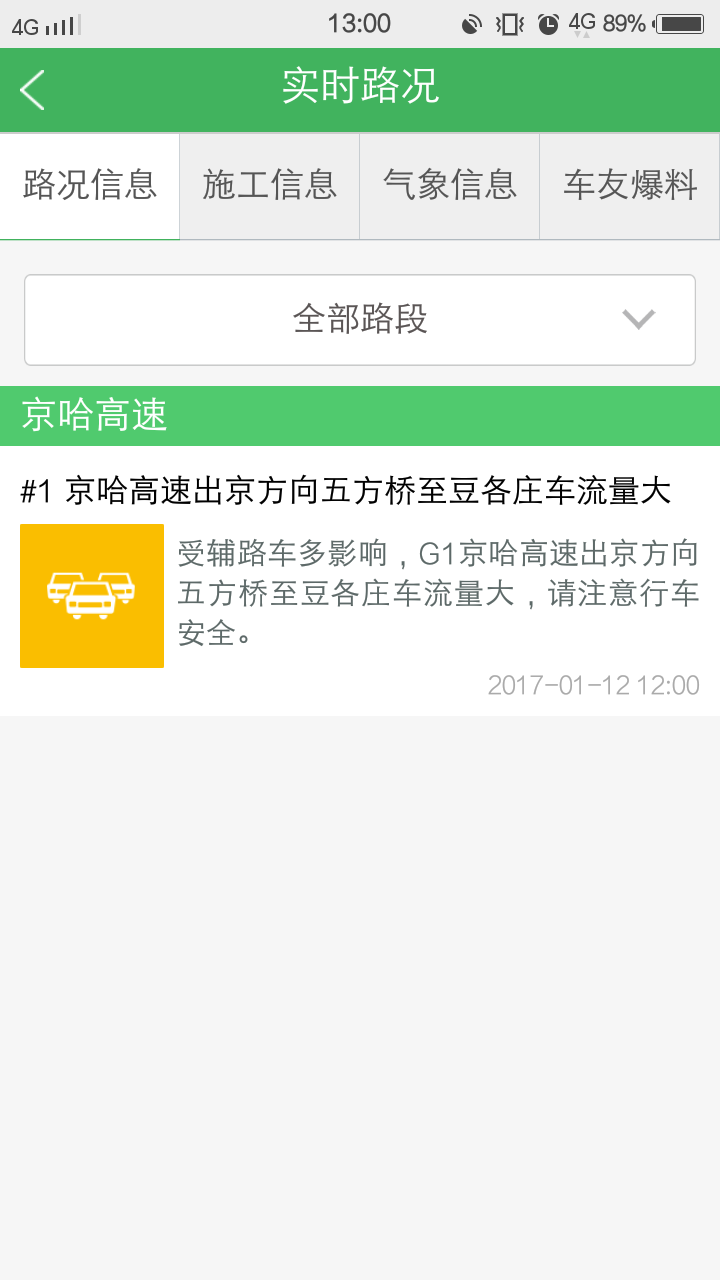Tap the 实时路况 title bar text
720x1280 pixels.
point(359,89)
